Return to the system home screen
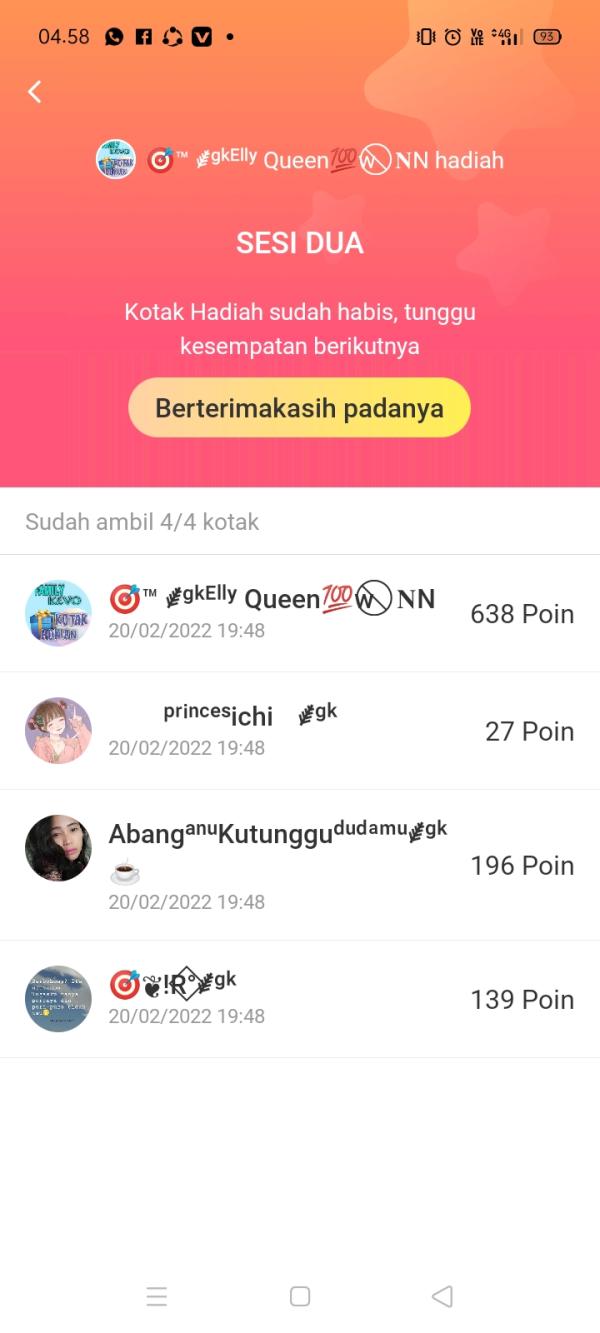 tap(300, 1296)
